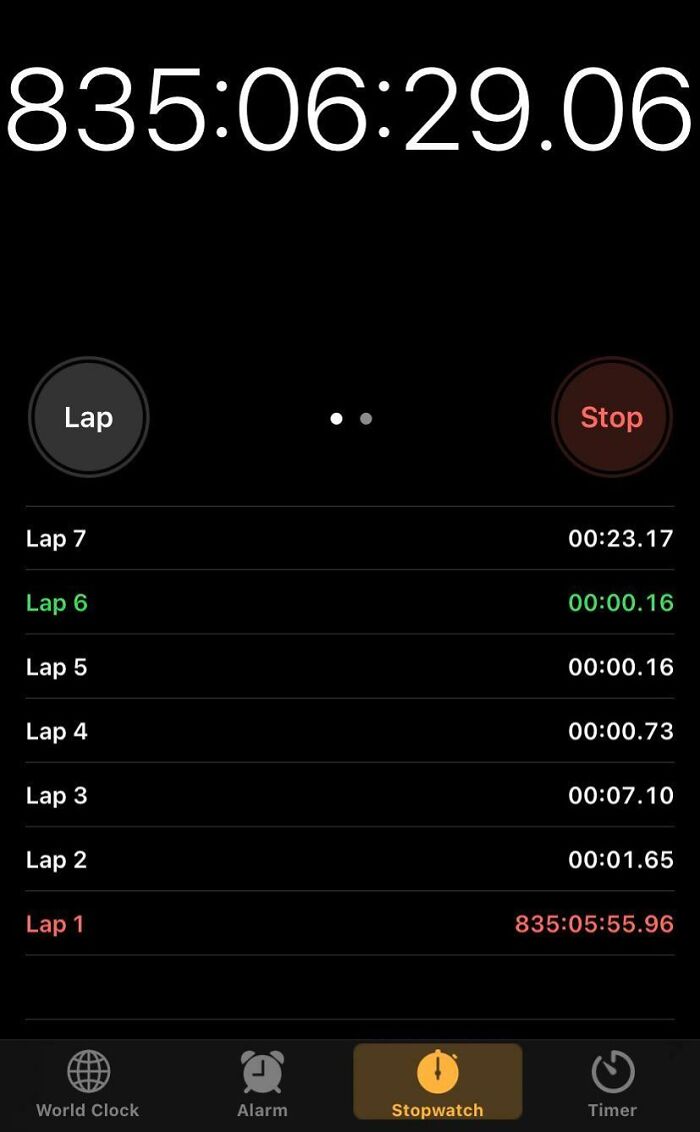Switch to the World Clock tab

click(88, 1083)
